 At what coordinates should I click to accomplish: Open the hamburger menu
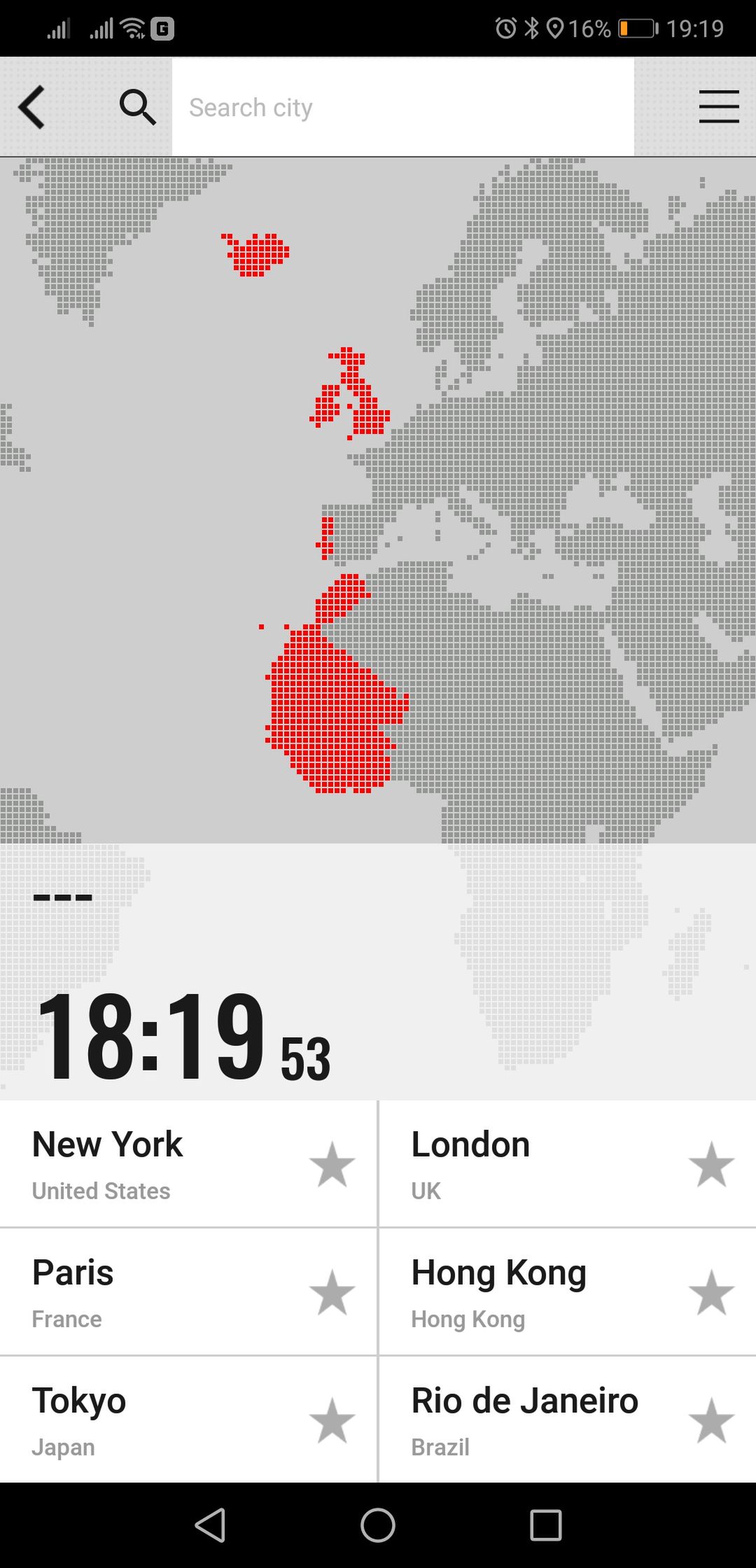tap(719, 107)
